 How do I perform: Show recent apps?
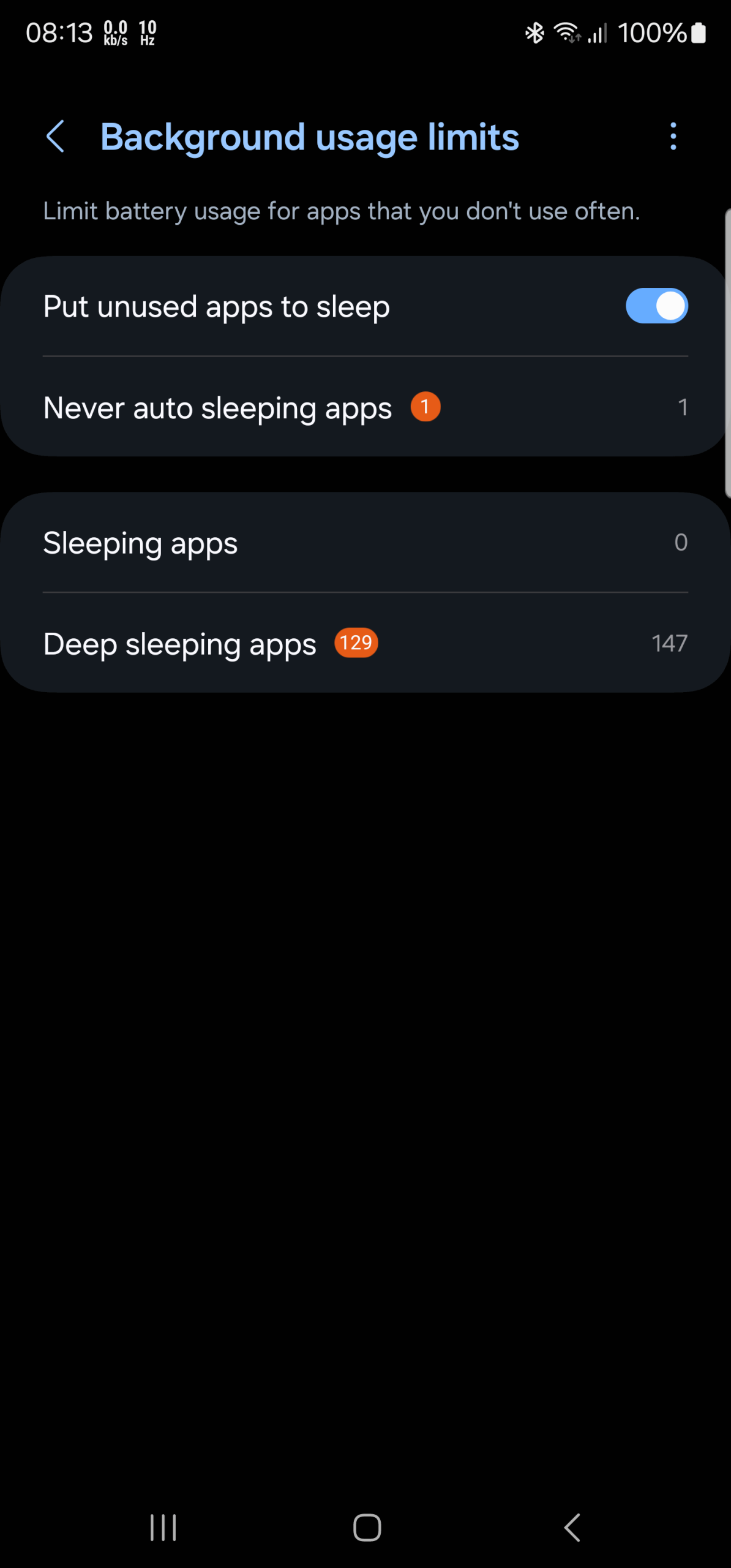pyautogui.click(x=163, y=1528)
